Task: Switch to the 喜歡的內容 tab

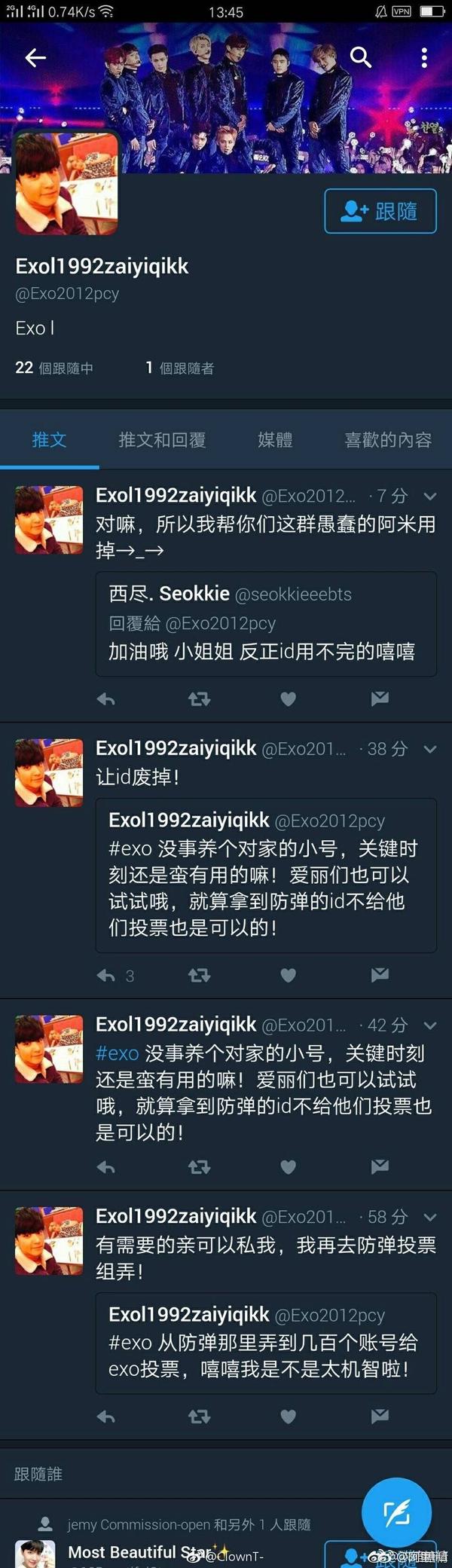Action: (387, 440)
